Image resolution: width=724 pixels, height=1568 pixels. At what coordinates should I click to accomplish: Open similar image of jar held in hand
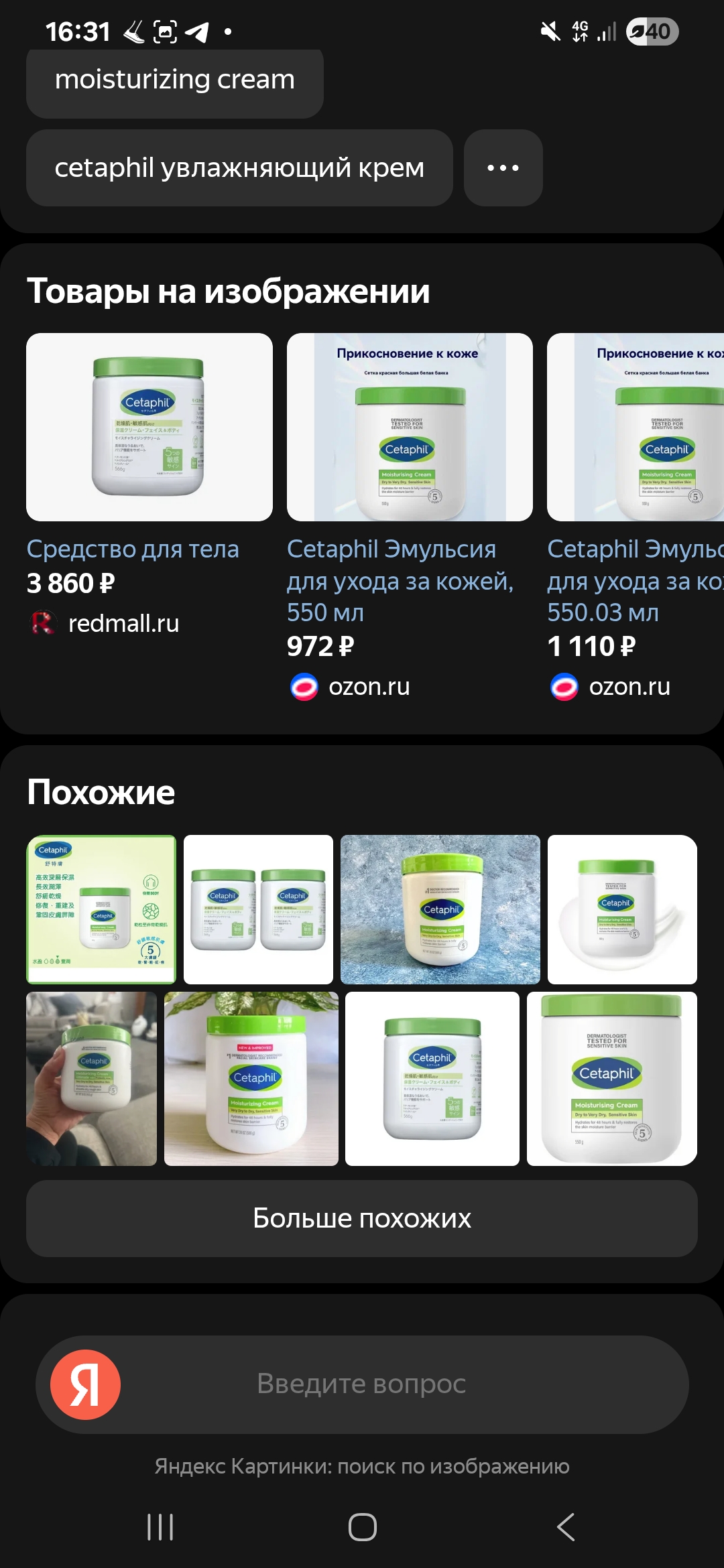click(x=91, y=1079)
